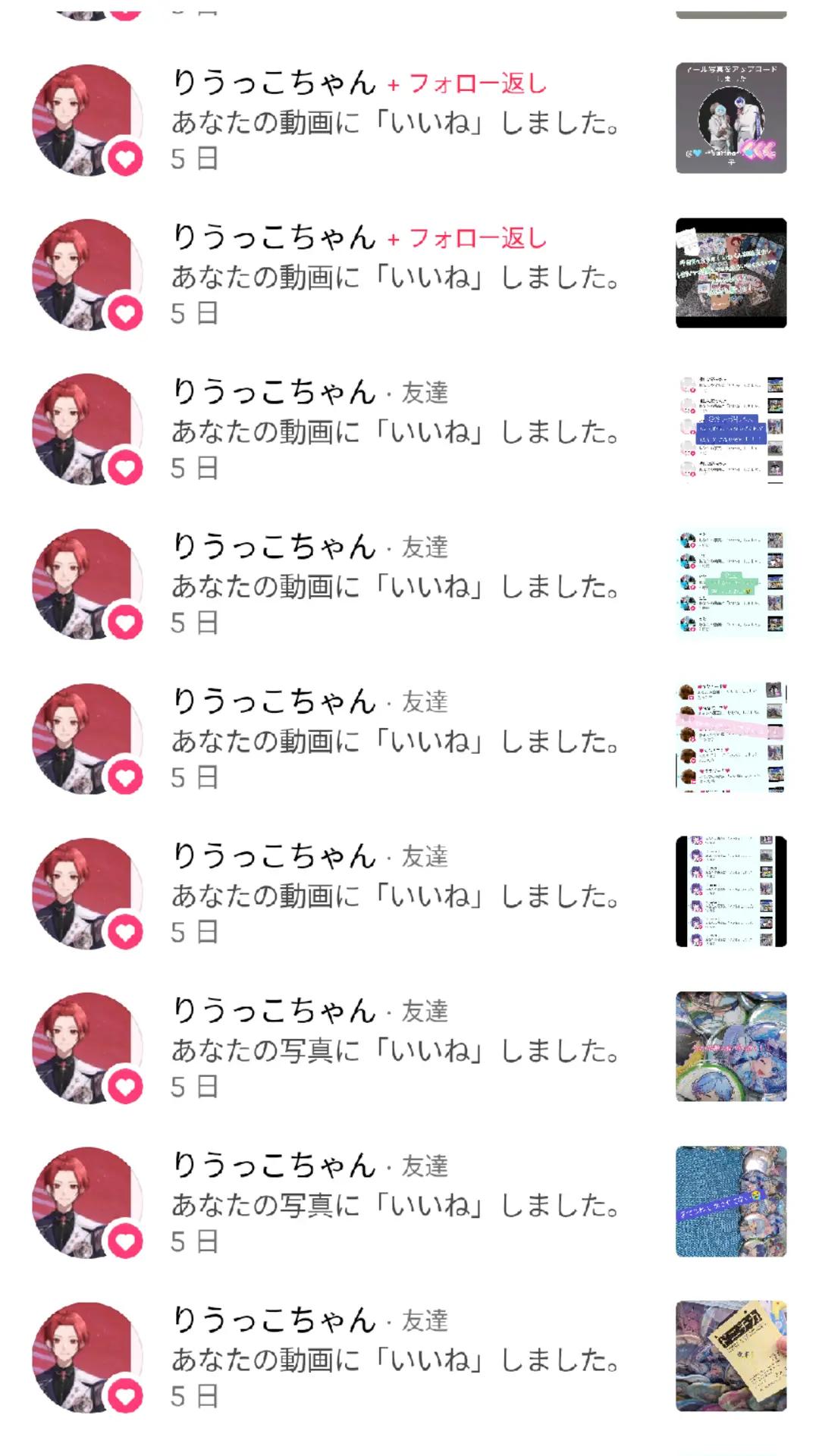Open the notification-list thumbnail with pink highlight
Viewport: 819px width, 1456px height.
tap(731, 737)
